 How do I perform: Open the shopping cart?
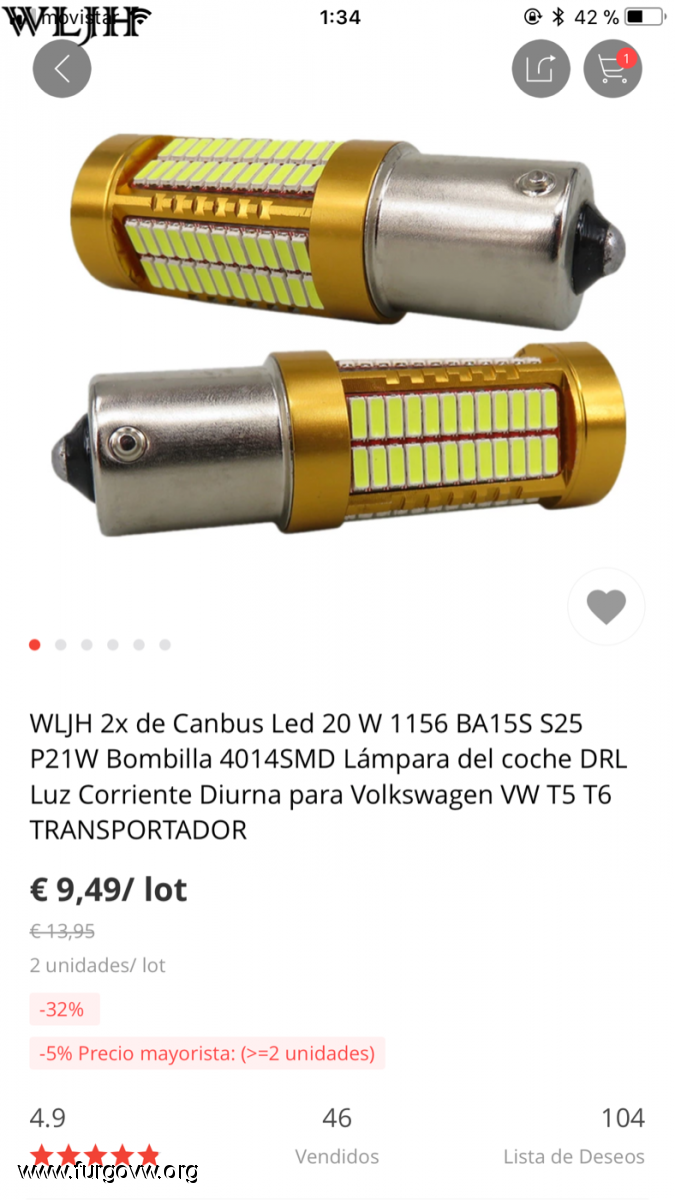[612, 68]
